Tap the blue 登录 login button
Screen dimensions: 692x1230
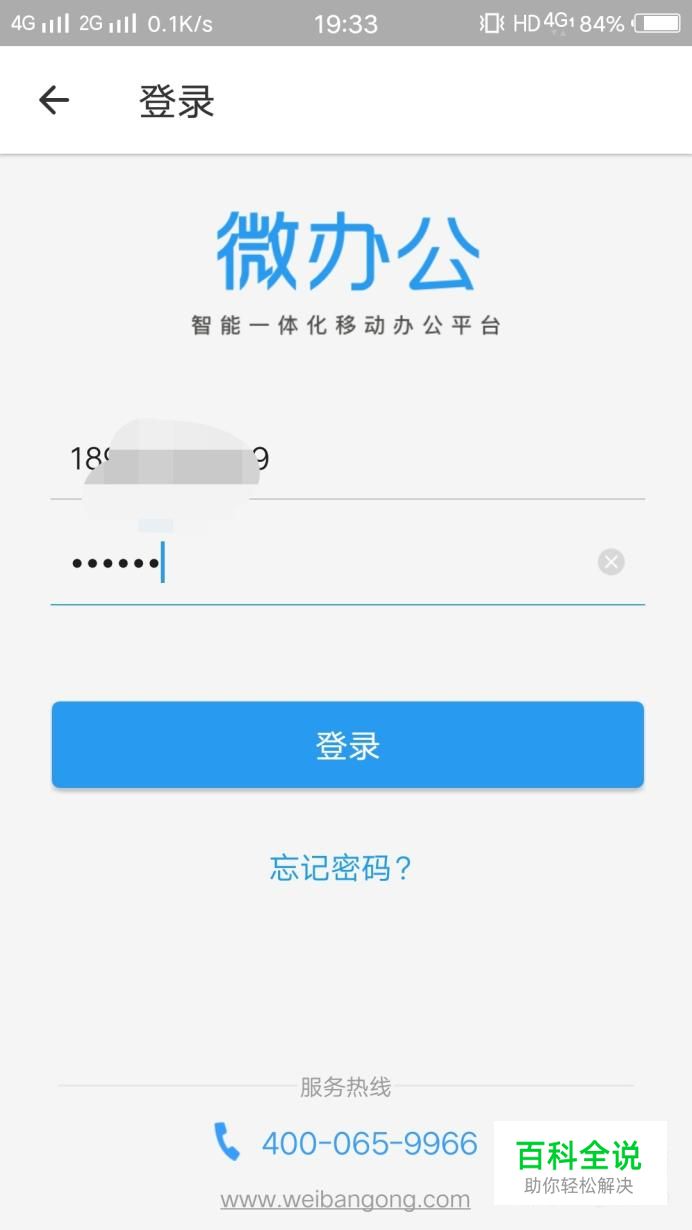[x=347, y=745]
